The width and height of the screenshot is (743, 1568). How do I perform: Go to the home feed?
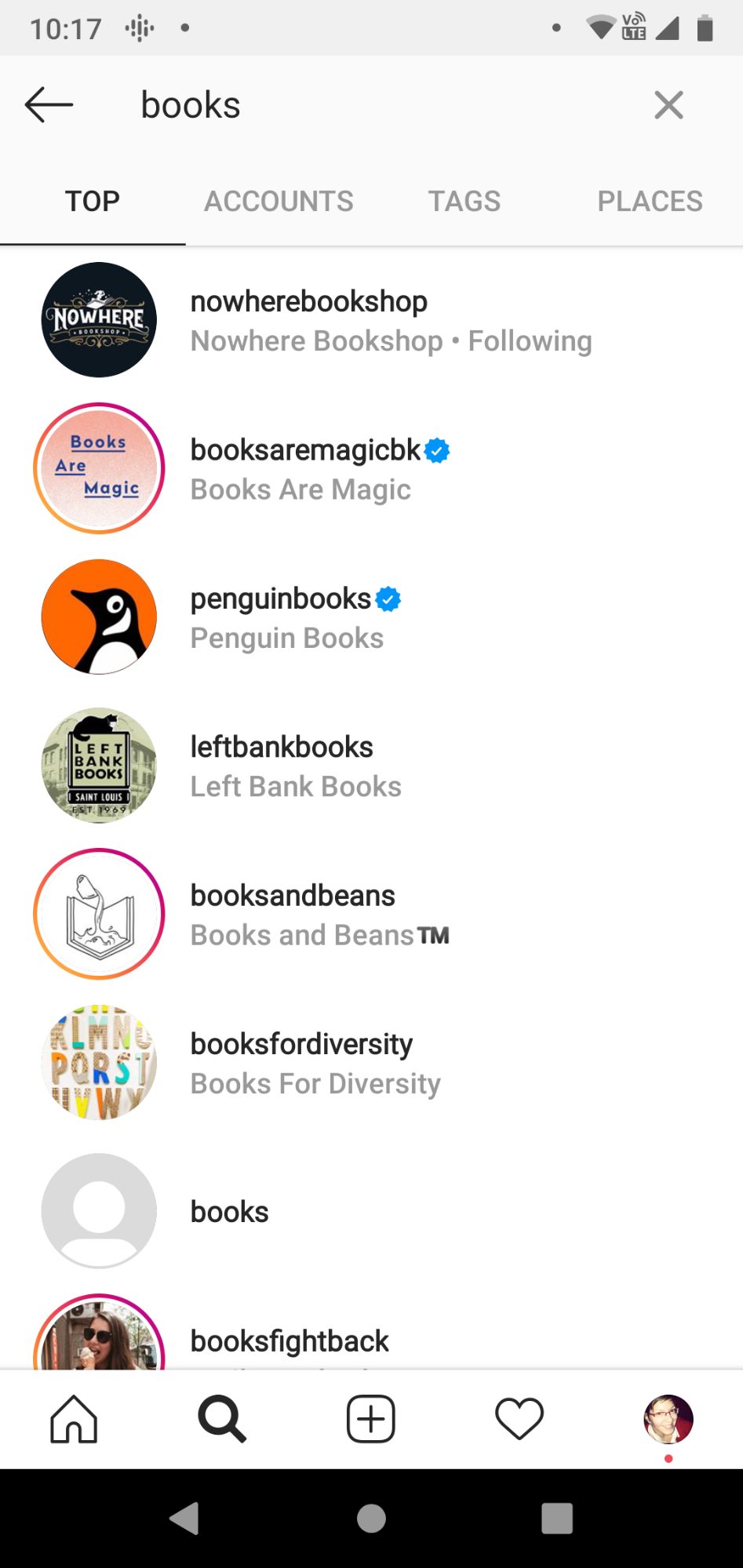(74, 1419)
